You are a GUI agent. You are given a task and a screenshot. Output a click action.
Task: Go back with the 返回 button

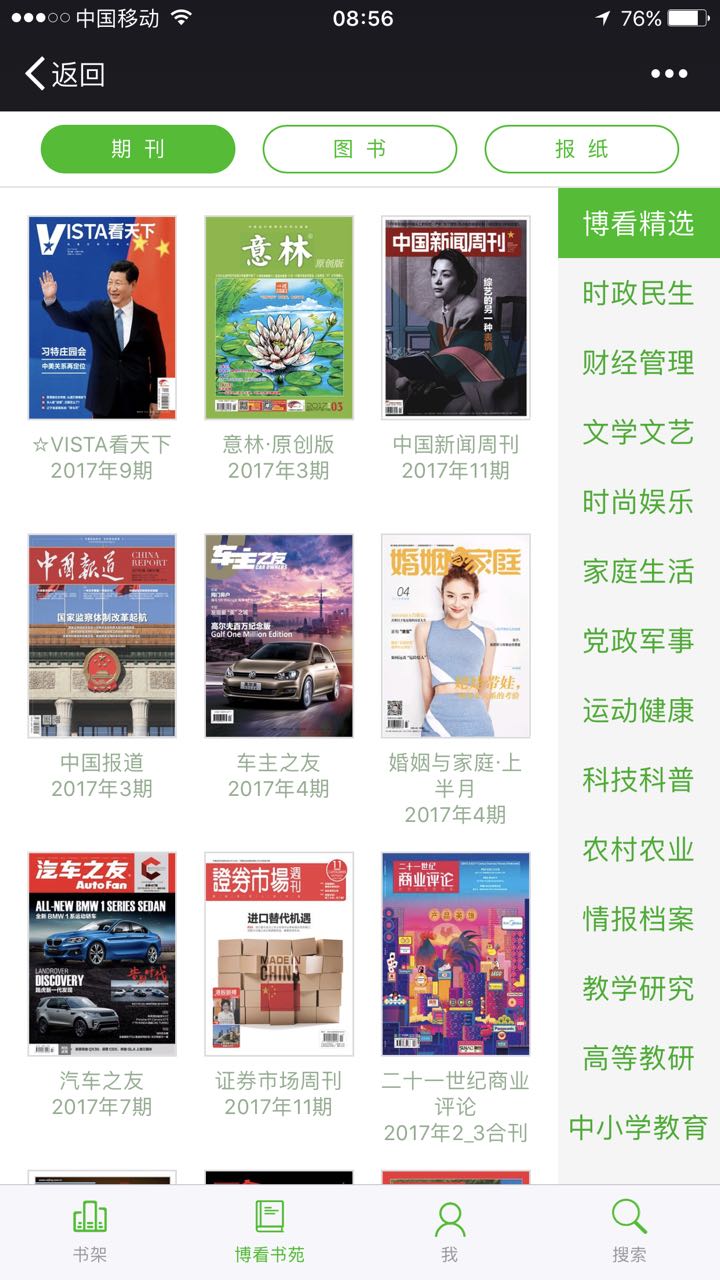point(65,74)
